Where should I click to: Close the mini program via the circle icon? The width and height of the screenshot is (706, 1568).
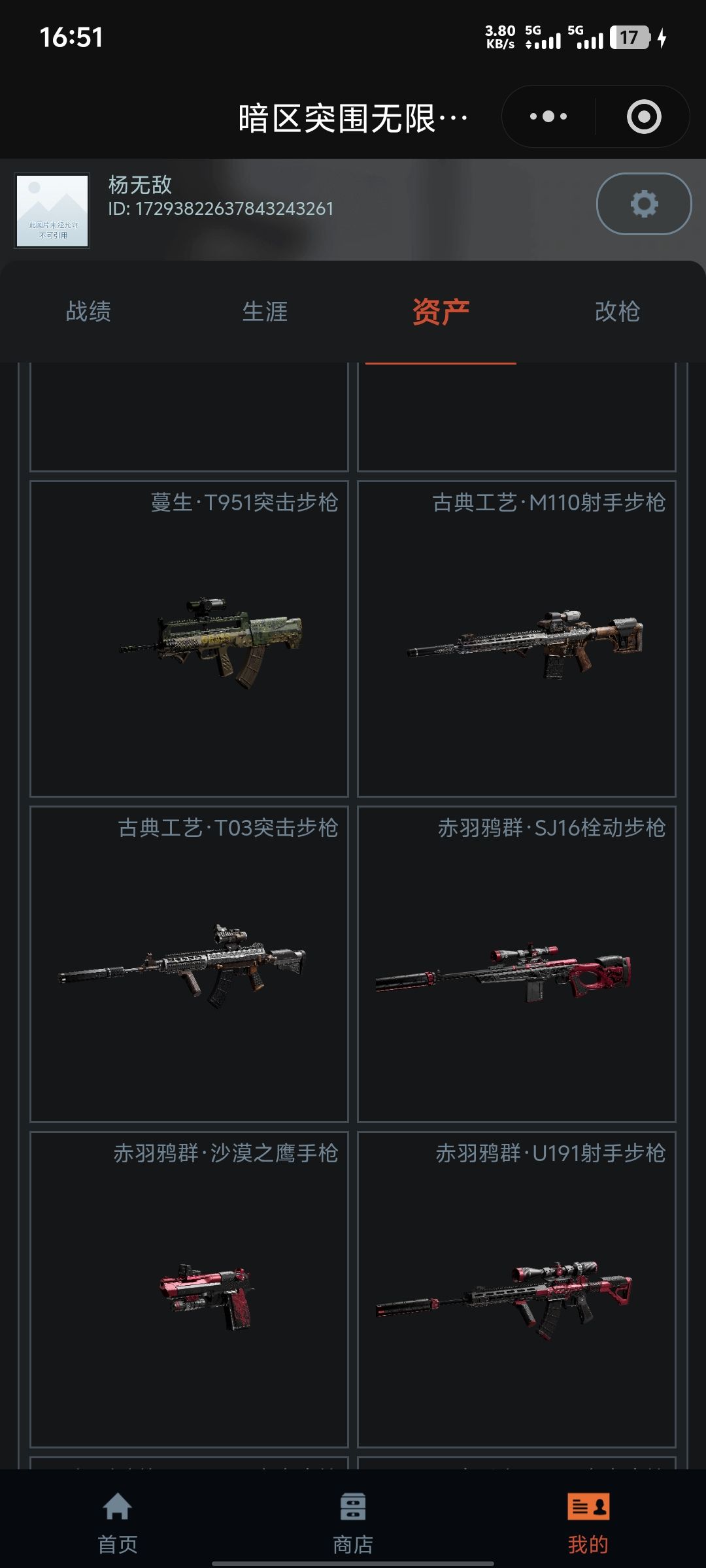tap(644, 117)
